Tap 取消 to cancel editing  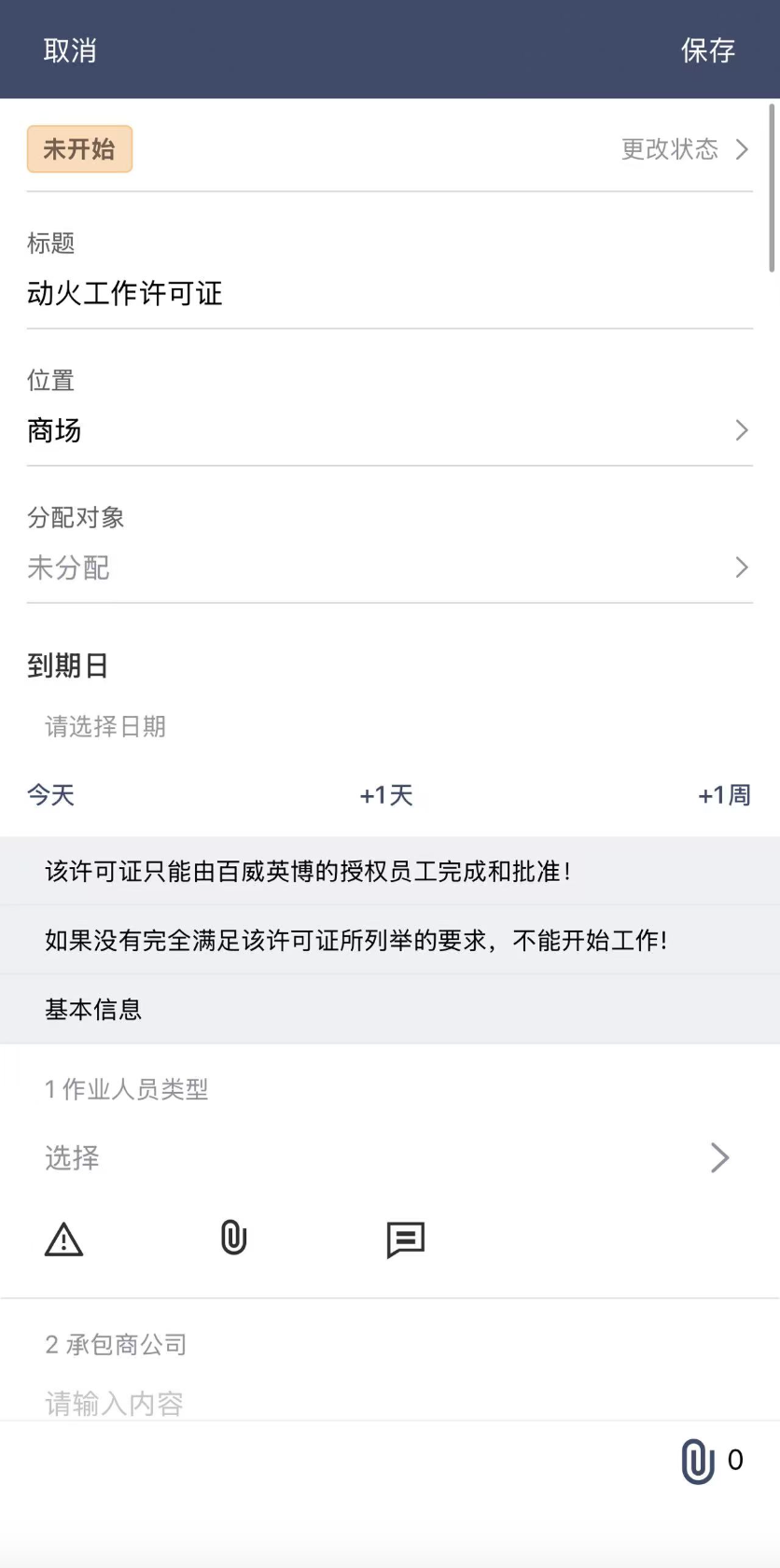70,50
